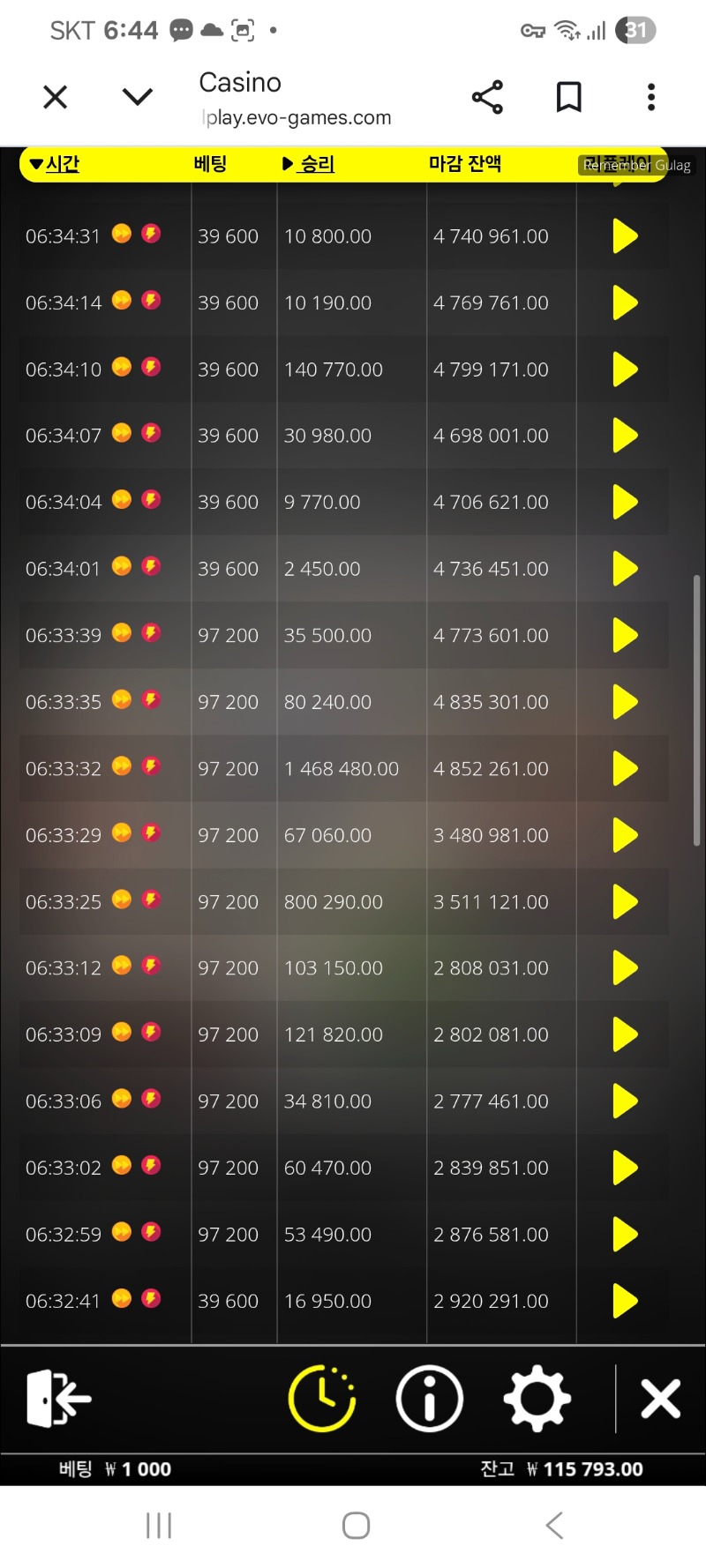Close the Casino browser tab
This screenshot has width=706, height=1568.
[x=56, y=97]
